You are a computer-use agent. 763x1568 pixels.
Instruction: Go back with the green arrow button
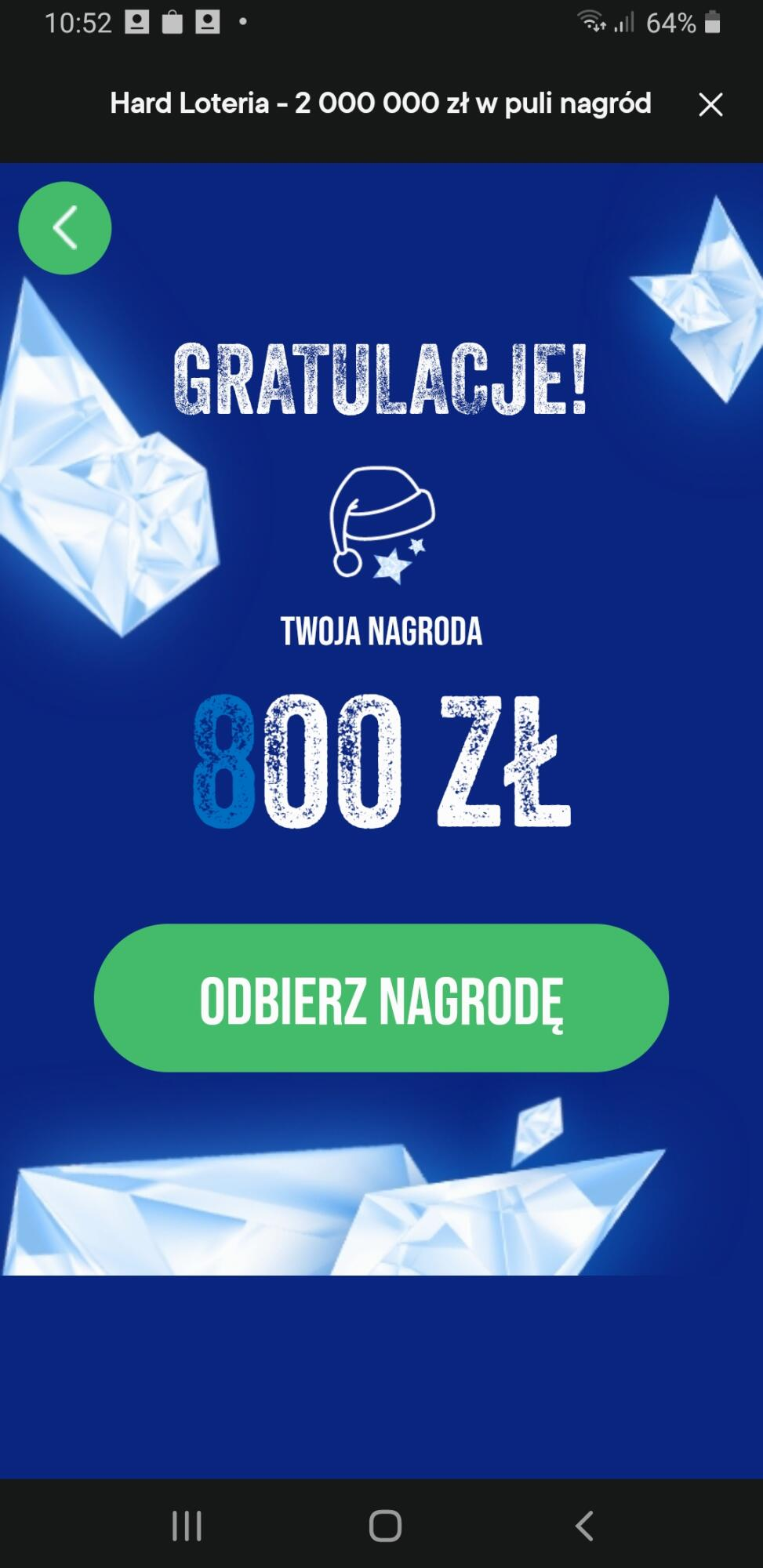tap(65, 228)
